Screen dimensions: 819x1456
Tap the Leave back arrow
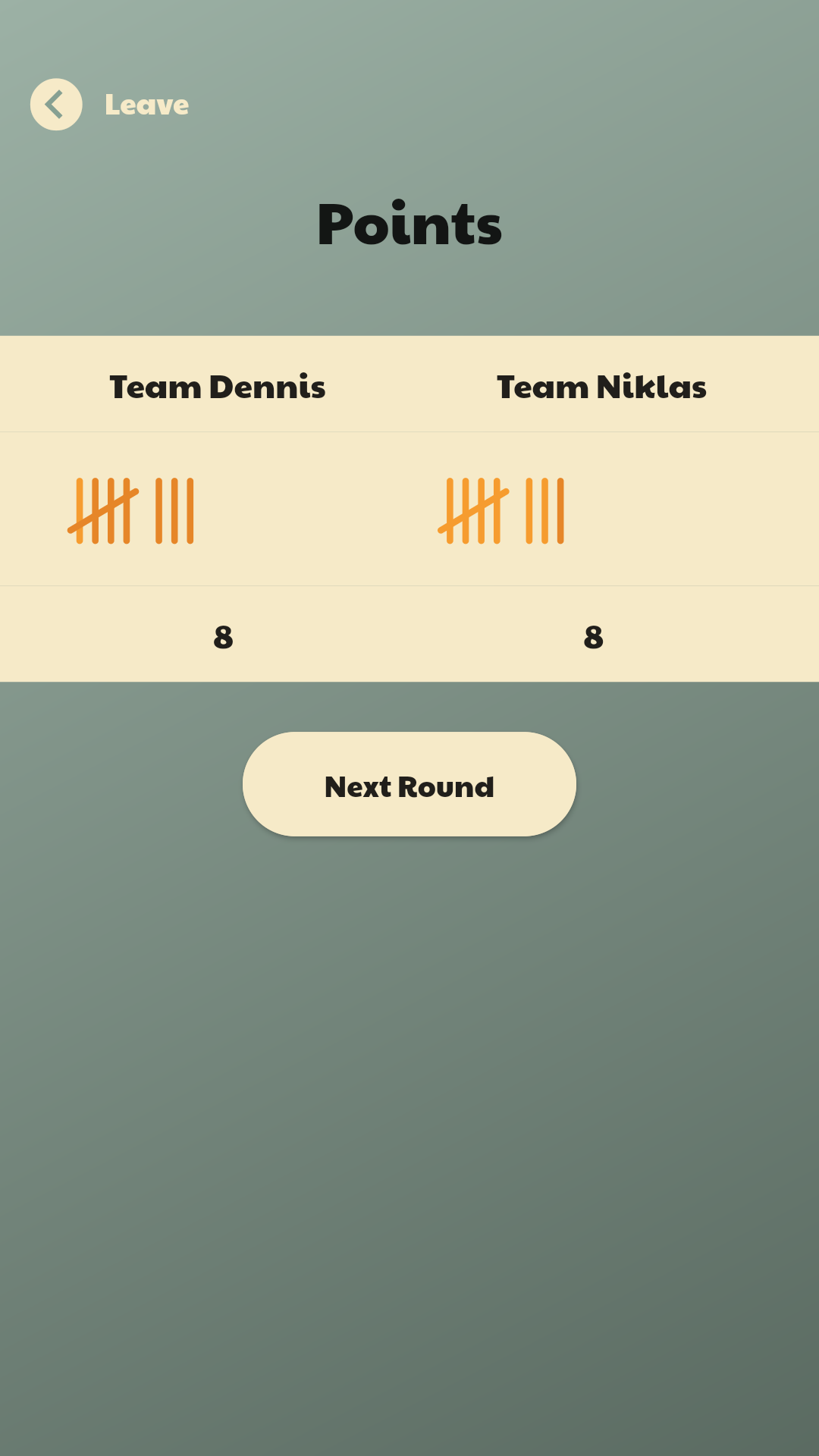(x=56, y=105)
